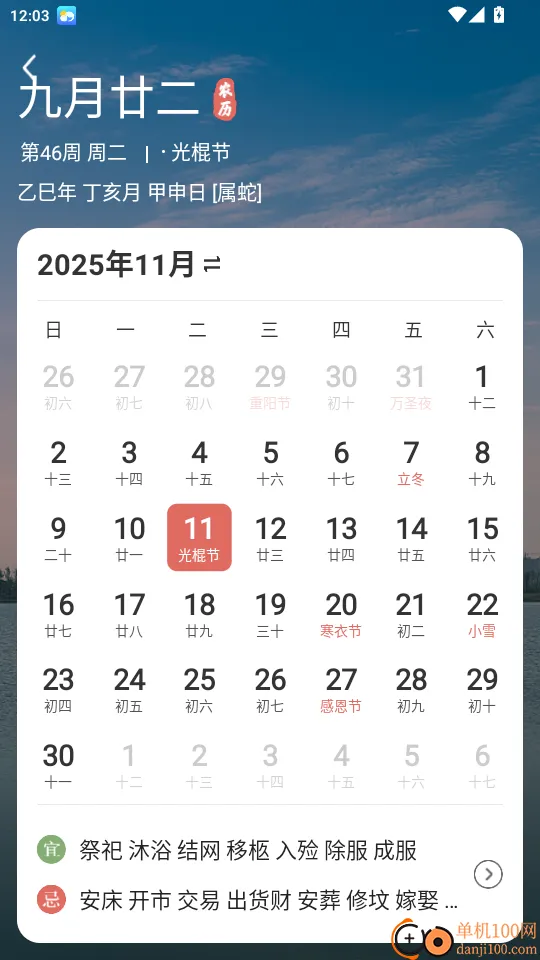
Task: Pick November 22 小雪
Action: coord(482,613)
